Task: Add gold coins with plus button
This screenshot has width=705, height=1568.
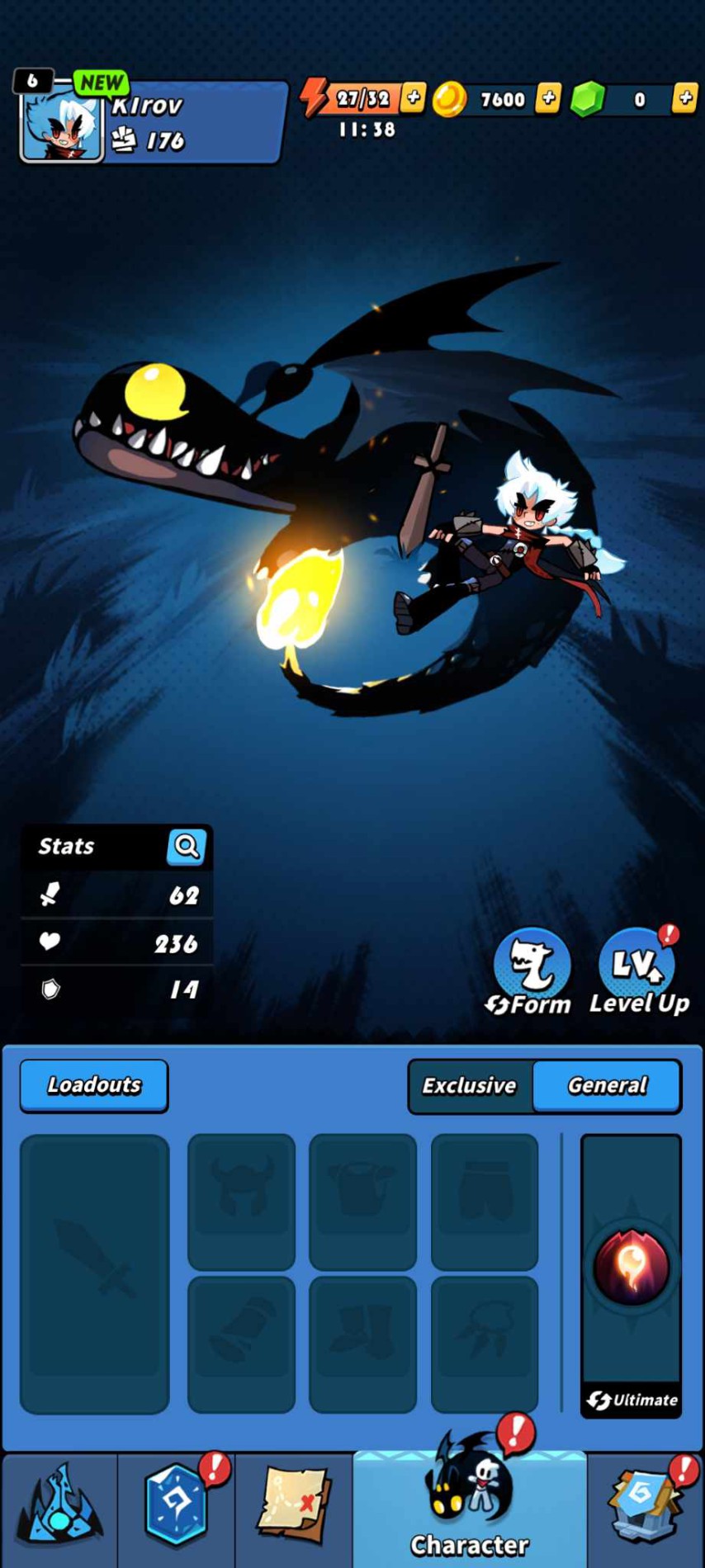Action: click(548, 98)
